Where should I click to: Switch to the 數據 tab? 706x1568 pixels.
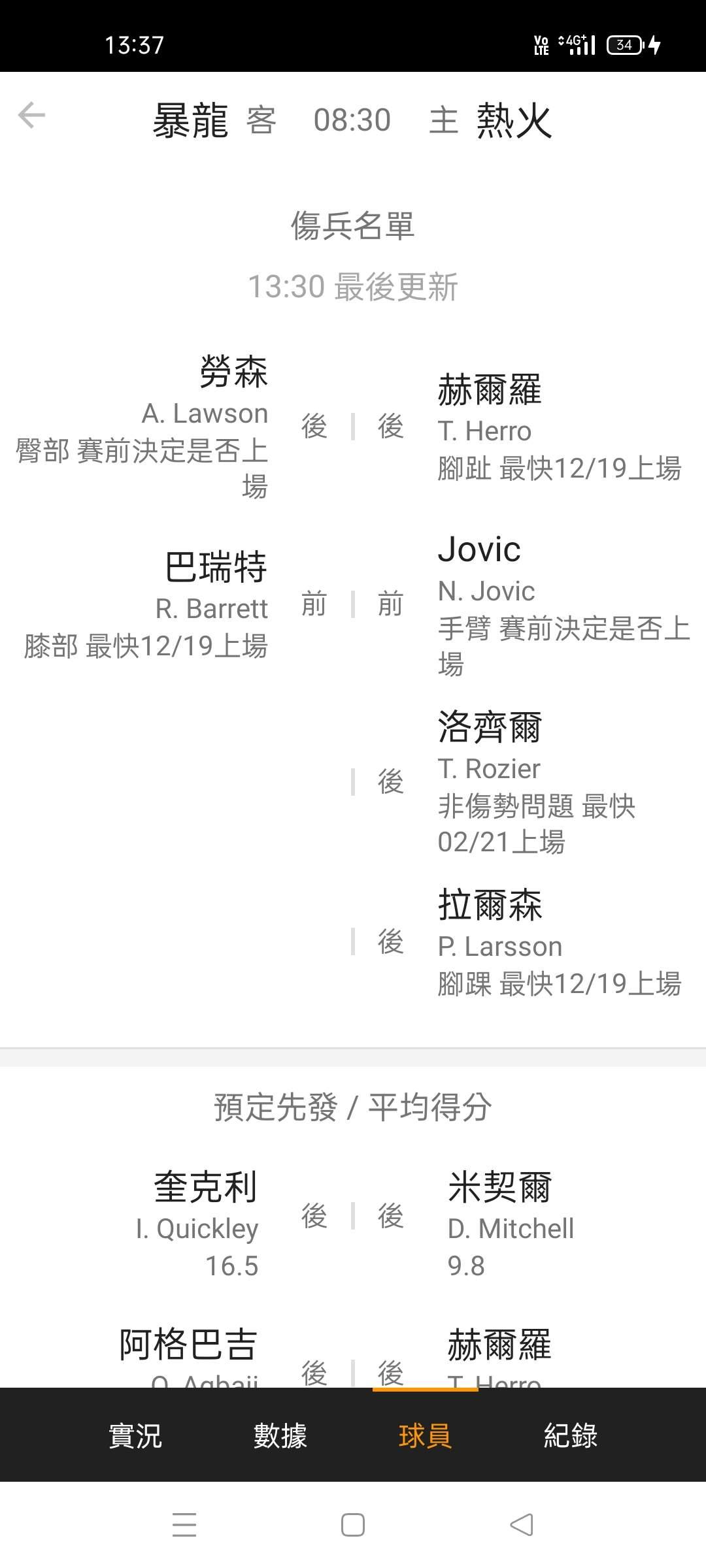280,1435
